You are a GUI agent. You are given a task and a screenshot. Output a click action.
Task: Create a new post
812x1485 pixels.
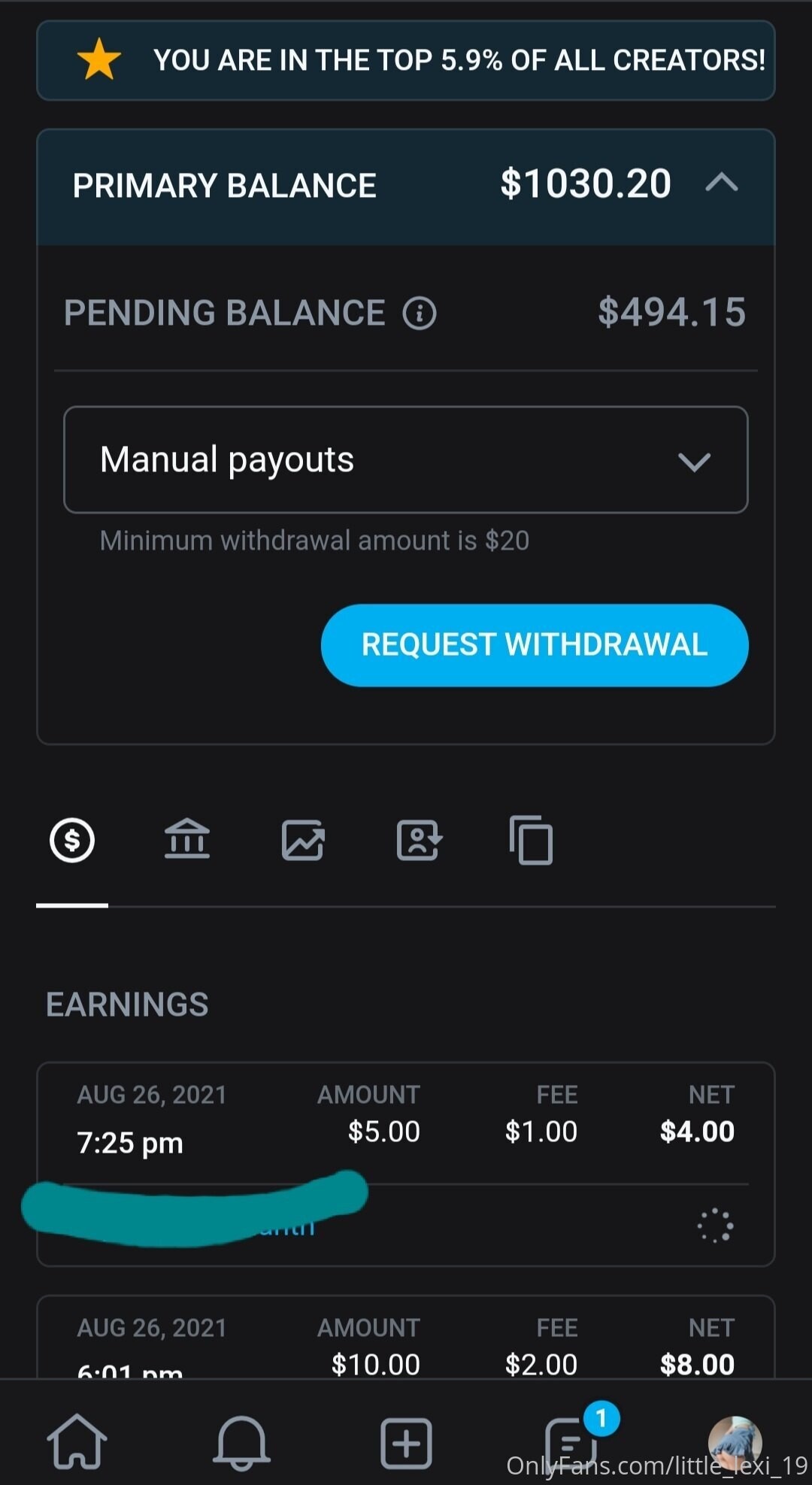406,1443
